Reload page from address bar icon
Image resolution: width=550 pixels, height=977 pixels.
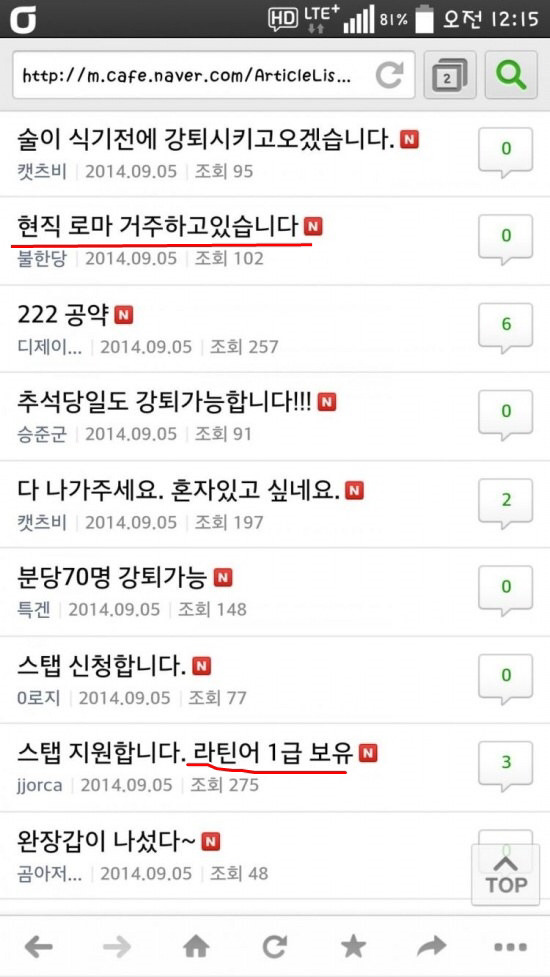click(390, 76)
